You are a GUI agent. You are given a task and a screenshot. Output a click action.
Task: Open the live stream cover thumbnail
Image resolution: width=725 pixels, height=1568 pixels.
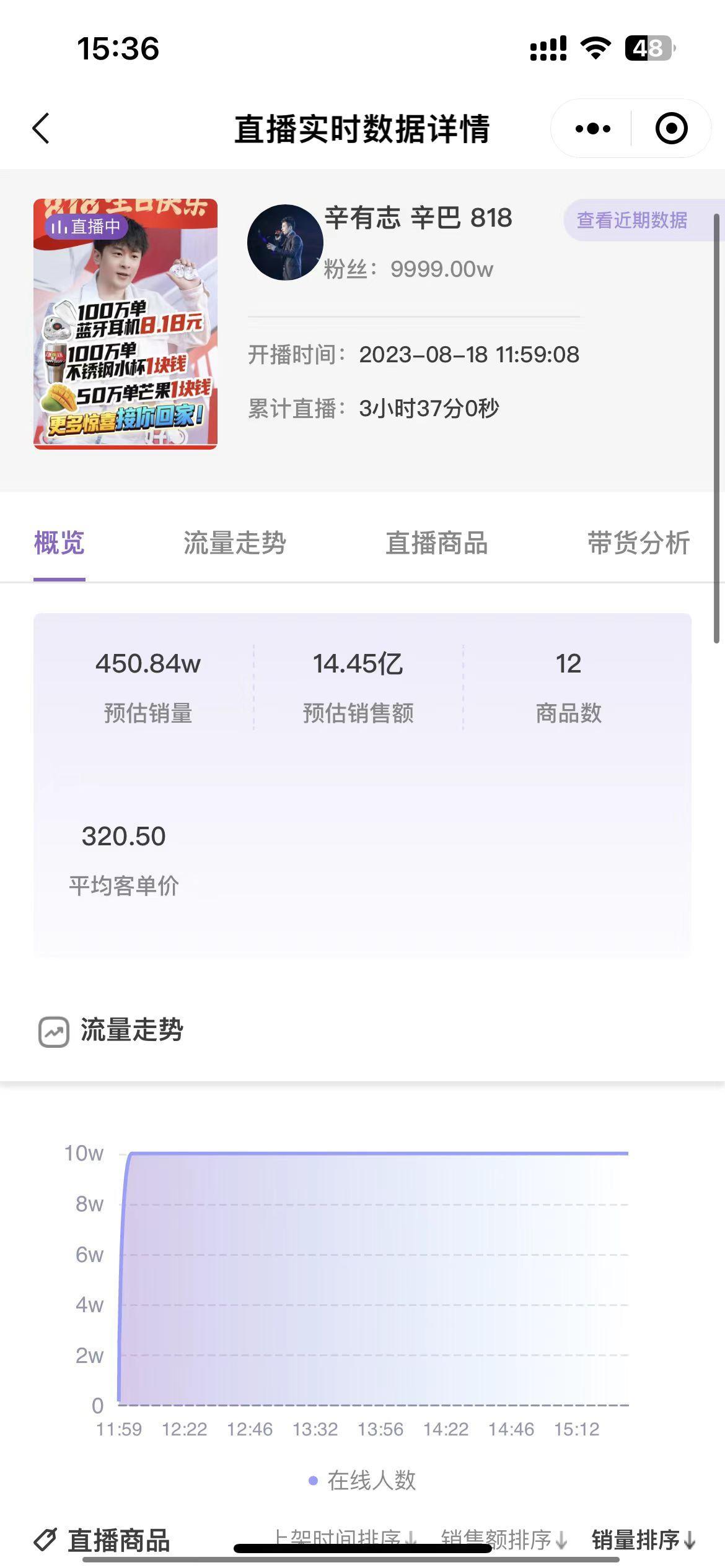tap(125, 323)
